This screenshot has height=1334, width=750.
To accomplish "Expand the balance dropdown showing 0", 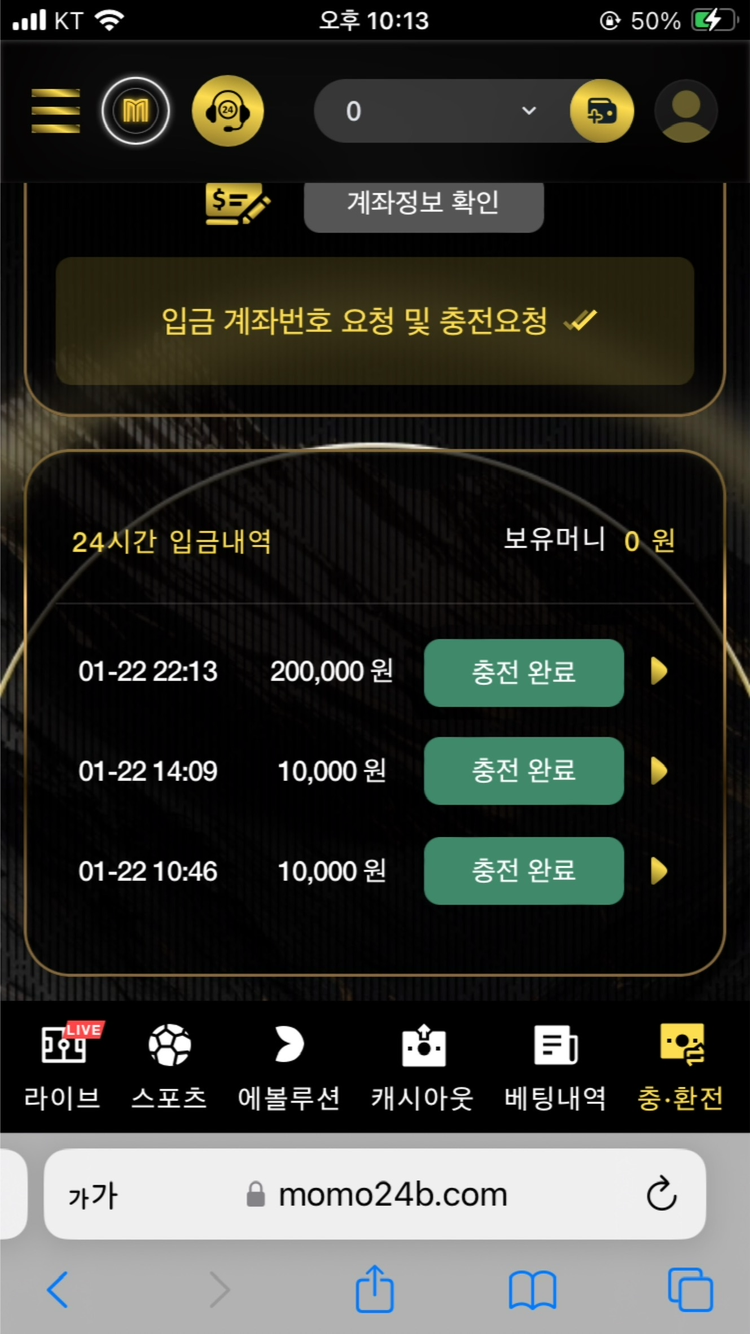I will pyautogui.click(x=440, y=111).
